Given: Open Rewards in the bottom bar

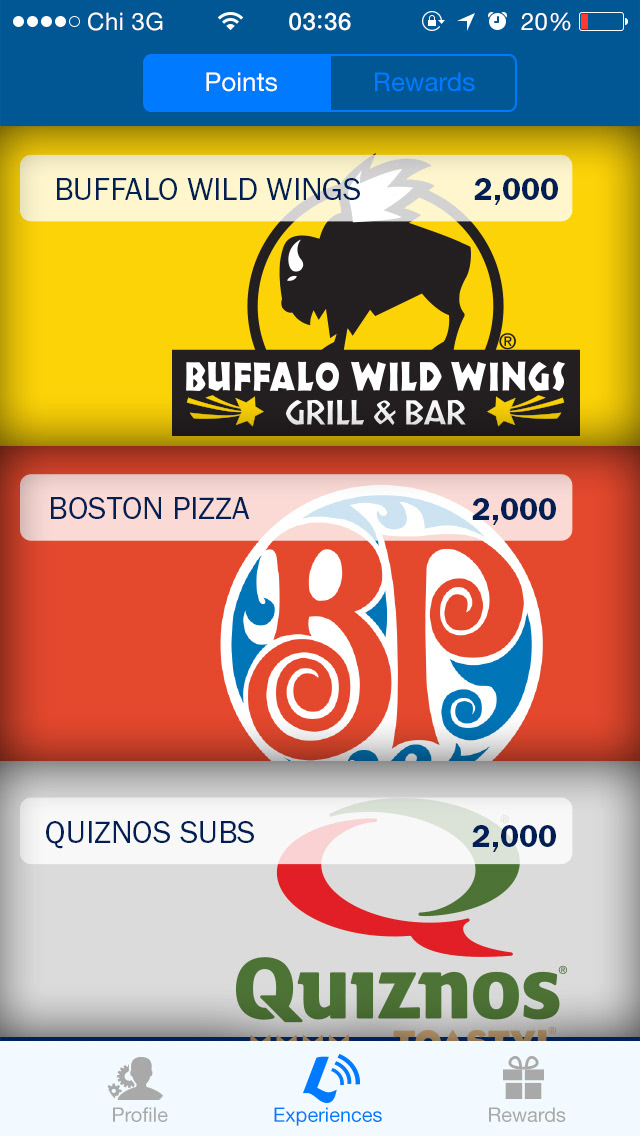Looking at the screenshot, I should pos(526,1090).
